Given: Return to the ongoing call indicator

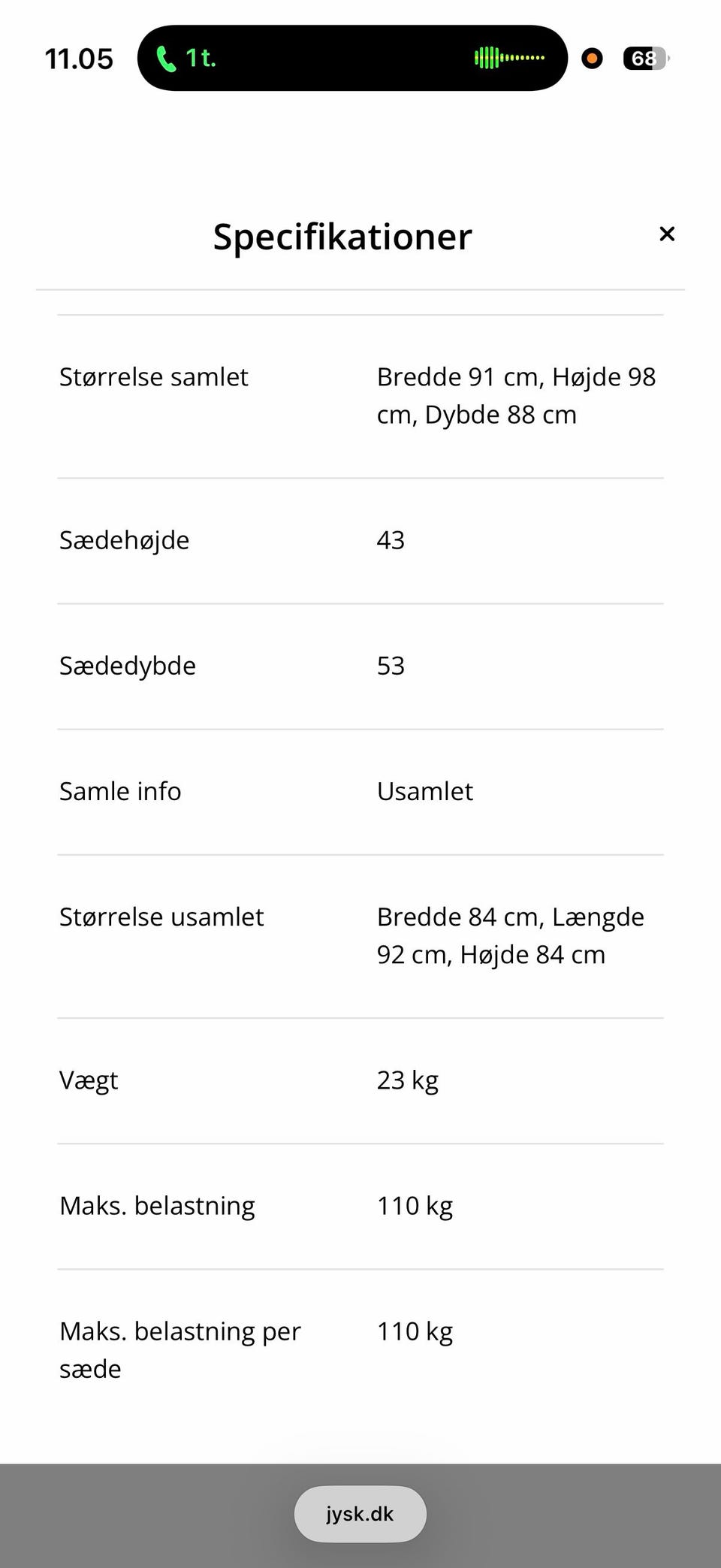Looking at the screenshot, I should pos(352,58).
